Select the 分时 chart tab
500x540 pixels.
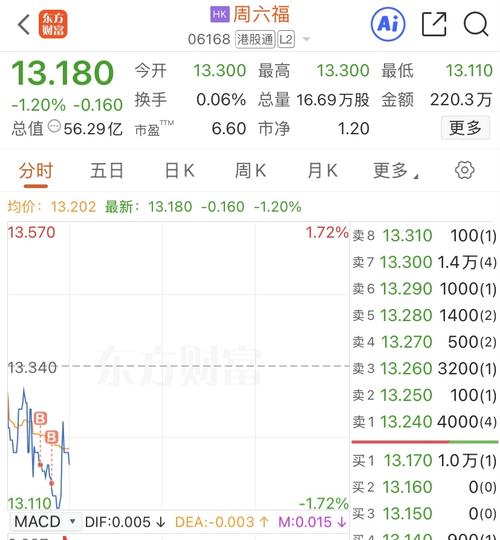click(x=36, y=171)
